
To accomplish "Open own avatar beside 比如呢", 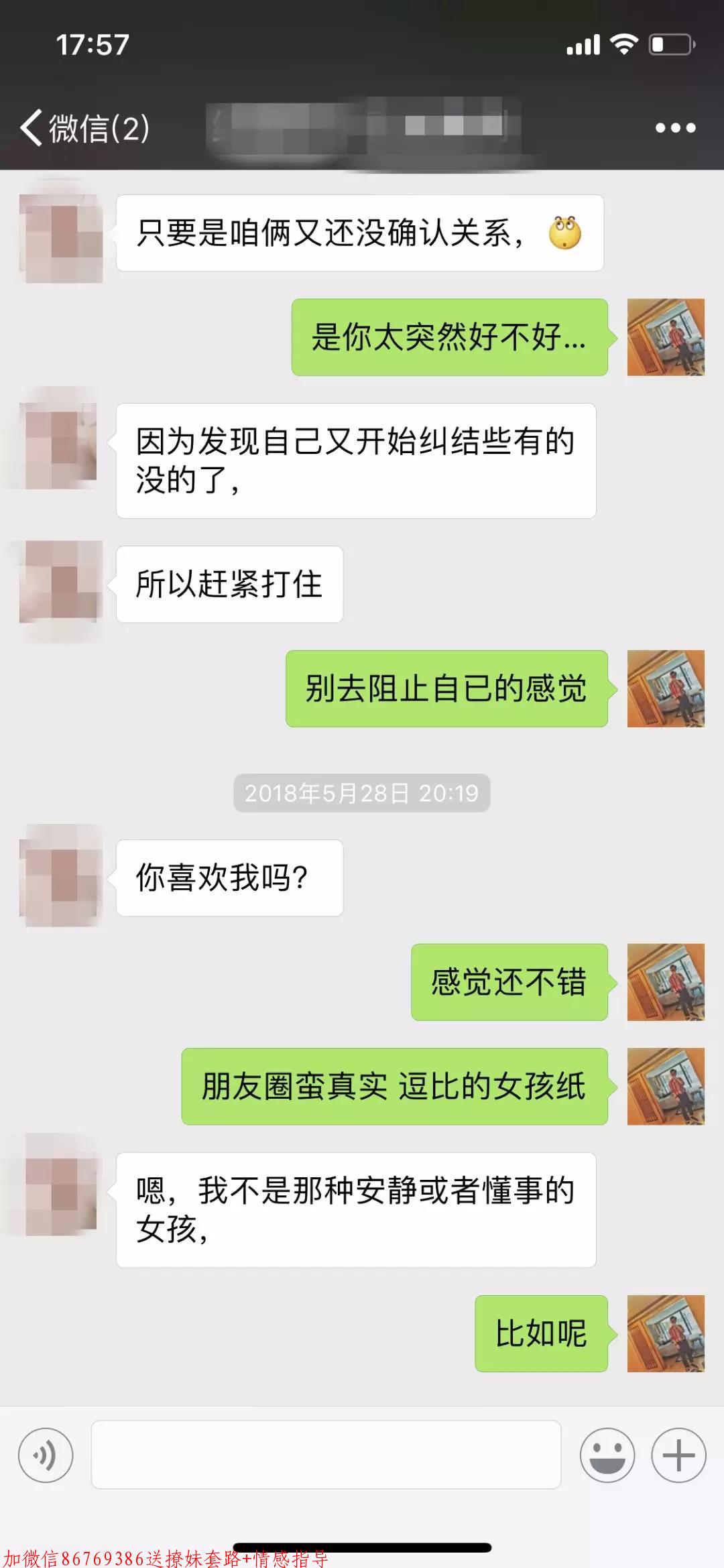I will [x=666, y=1333].
